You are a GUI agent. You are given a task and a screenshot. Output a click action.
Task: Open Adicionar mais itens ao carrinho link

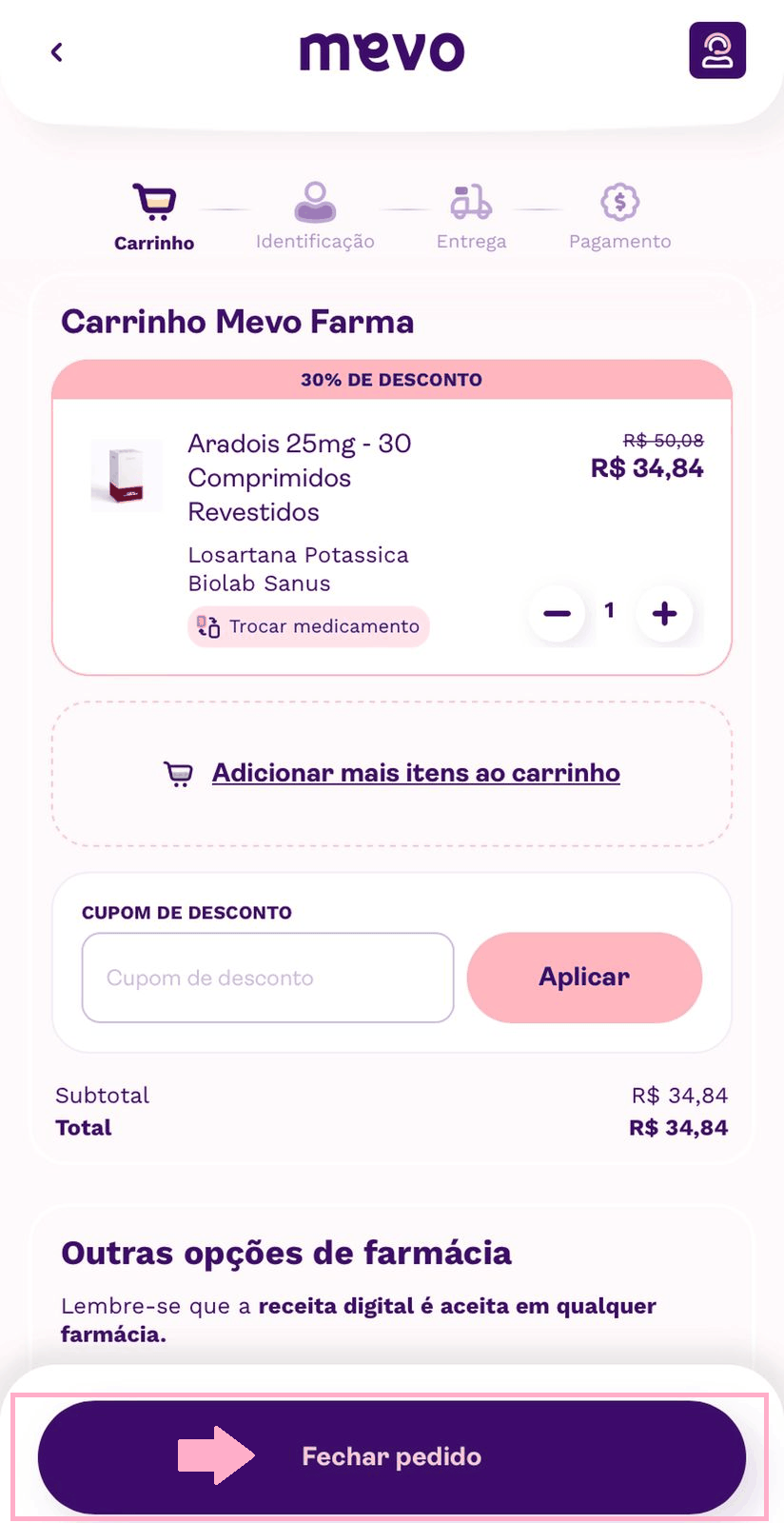[415, 773]
